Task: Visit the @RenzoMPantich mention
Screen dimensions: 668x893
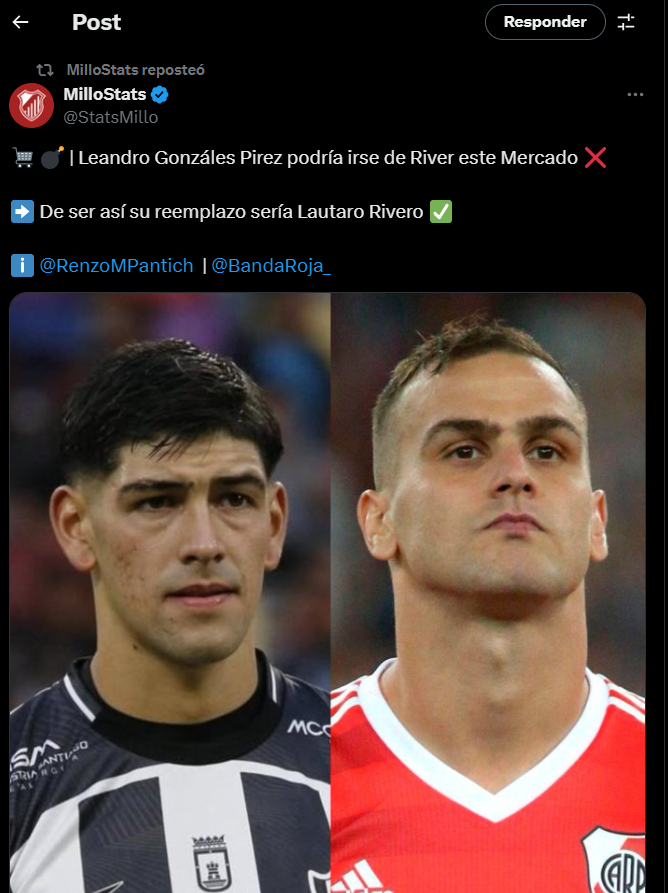Action: pos(116,266)
